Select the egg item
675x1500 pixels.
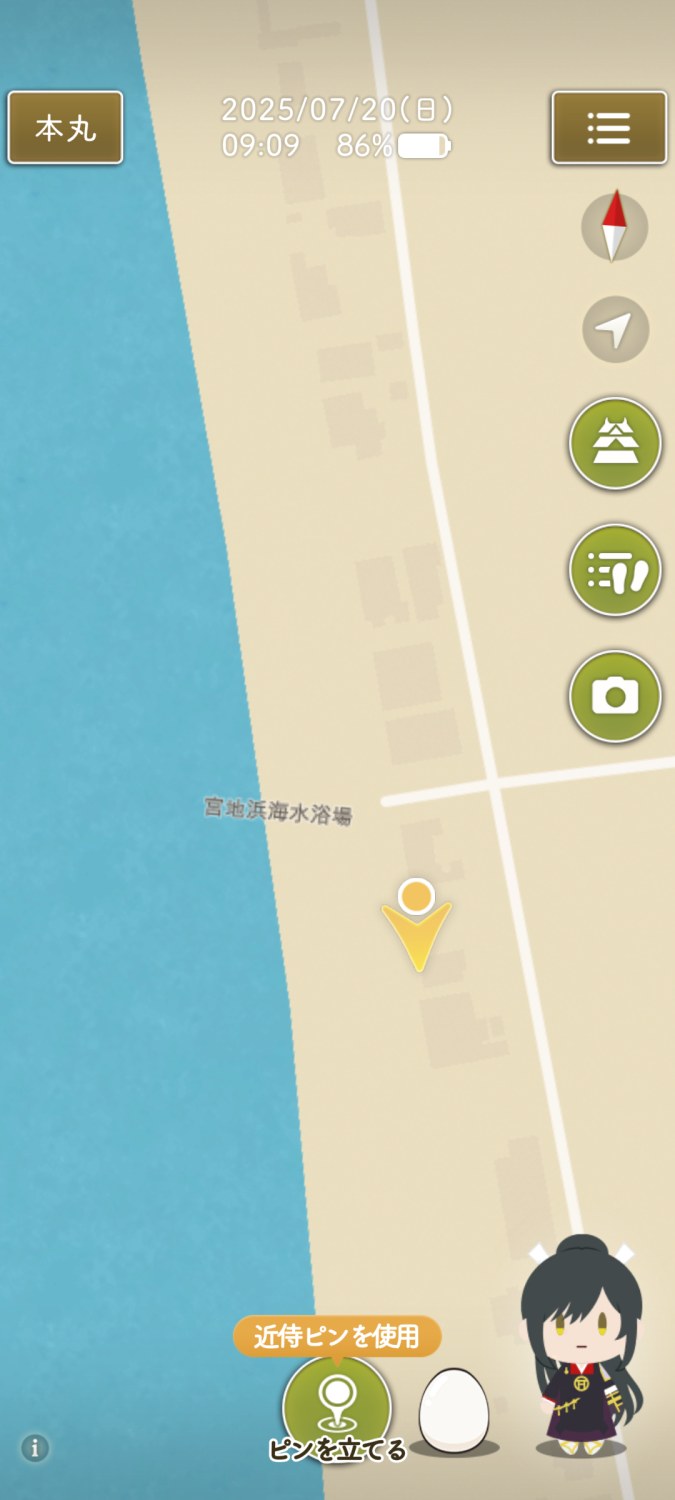click(x=454, y=1410)
